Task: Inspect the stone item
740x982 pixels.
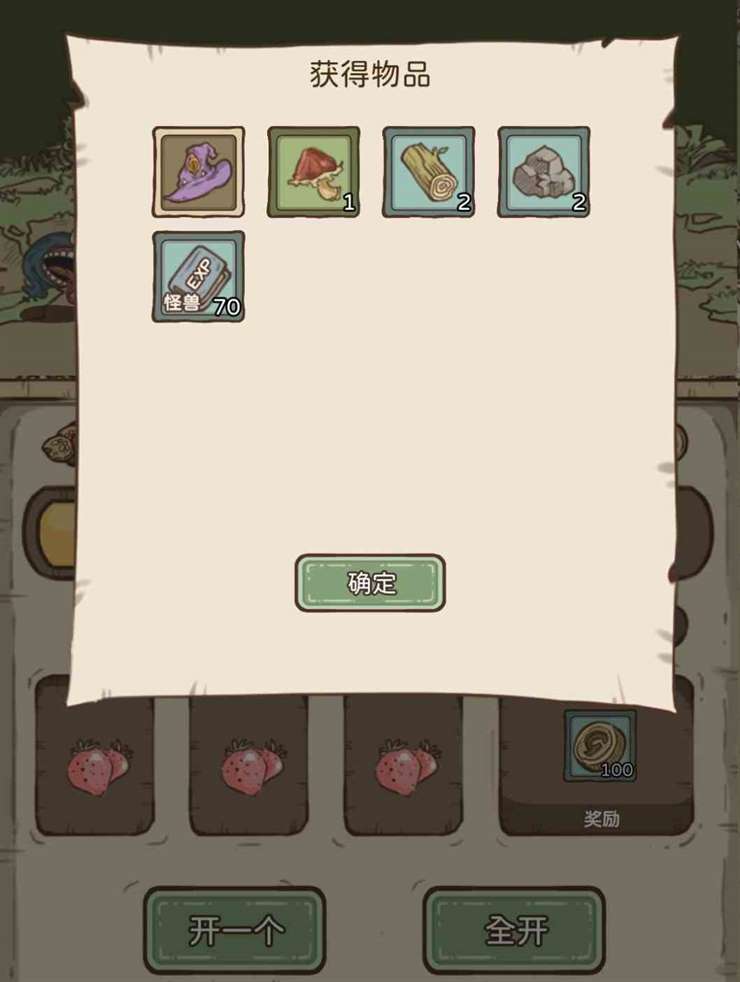Action: pyautogui.click(x=543, y=171)
